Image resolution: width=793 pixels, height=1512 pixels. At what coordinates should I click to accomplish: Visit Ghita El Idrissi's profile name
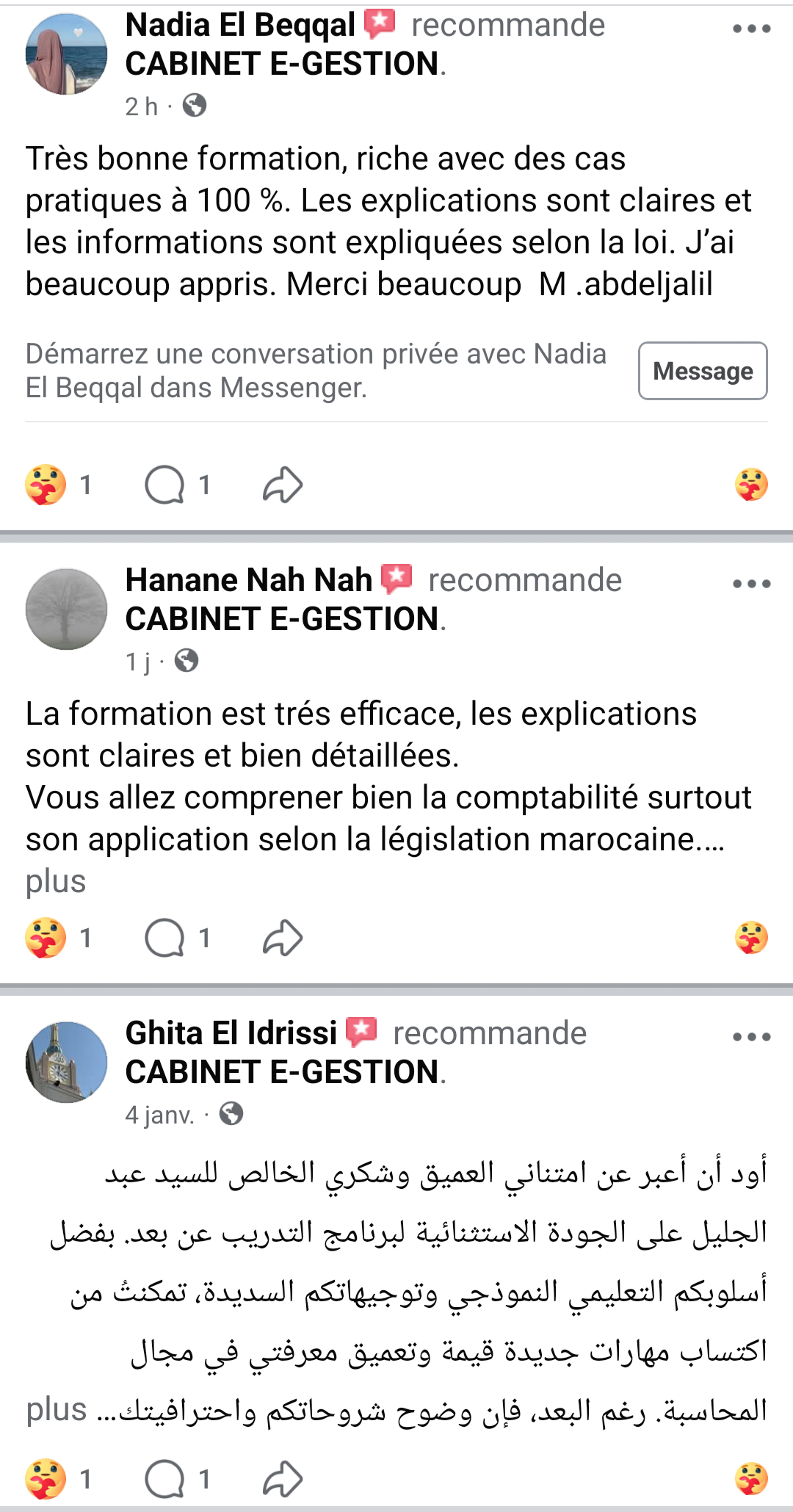click(231, 1033)
